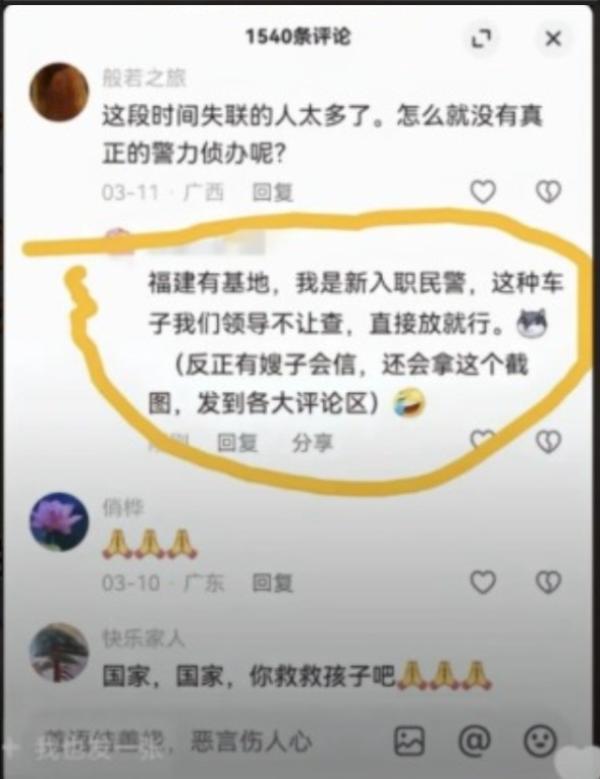Mention someone with the @ icon
The image size is (600, 779).
click(474, 741)
